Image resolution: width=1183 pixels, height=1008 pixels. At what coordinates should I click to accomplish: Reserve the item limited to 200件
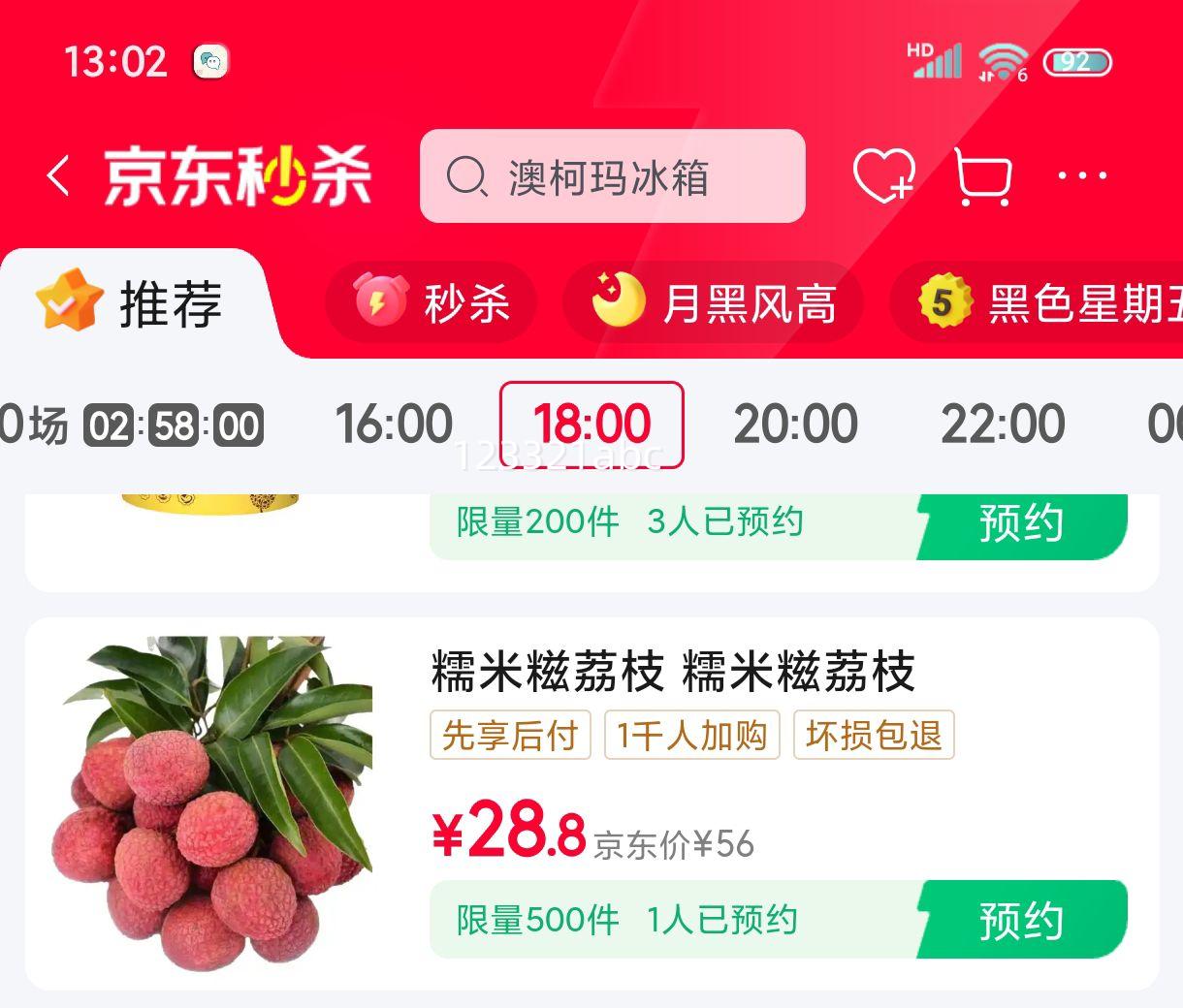tap(1020, 524)
